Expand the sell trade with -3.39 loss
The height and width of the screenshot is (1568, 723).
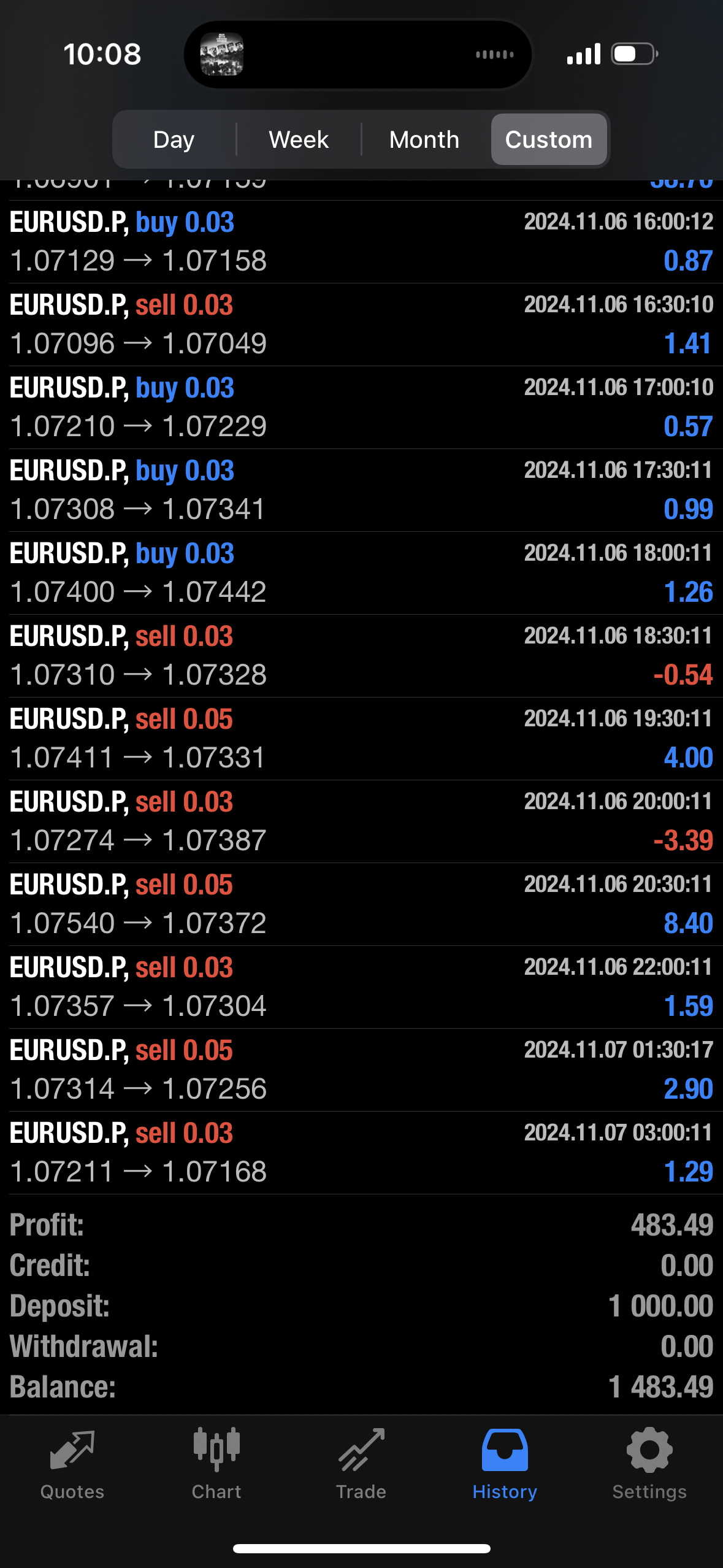click(361, 821)
